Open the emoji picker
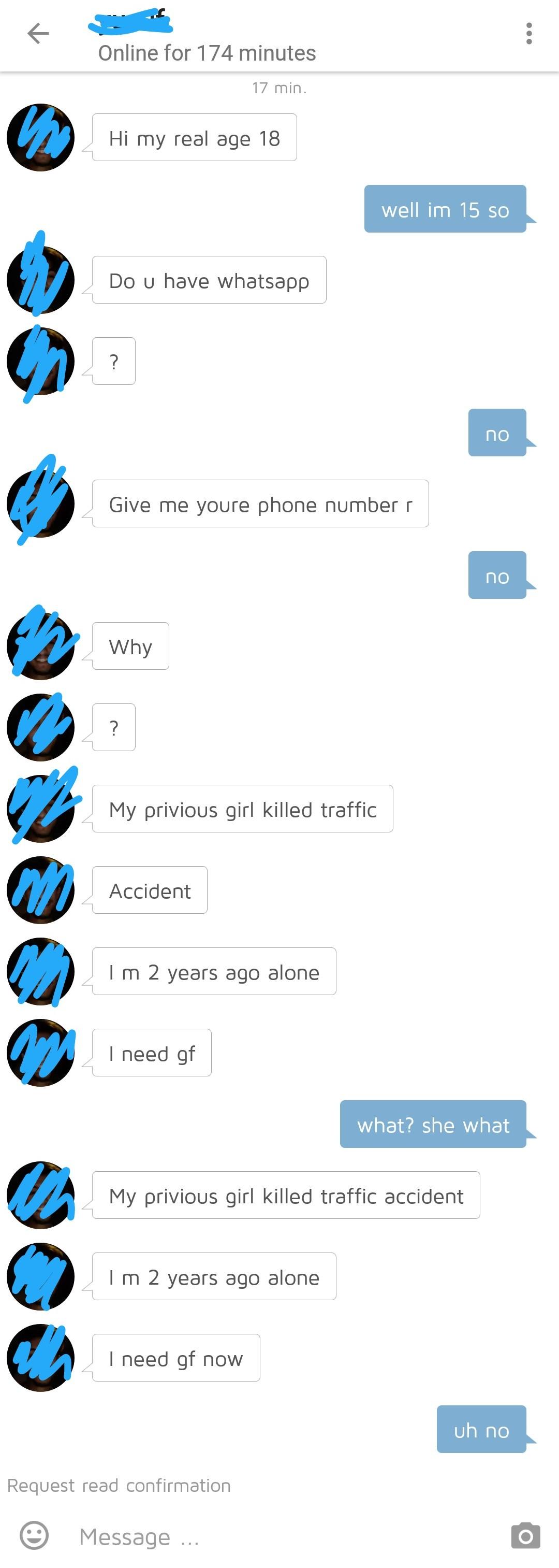 tap(34, 1535)
